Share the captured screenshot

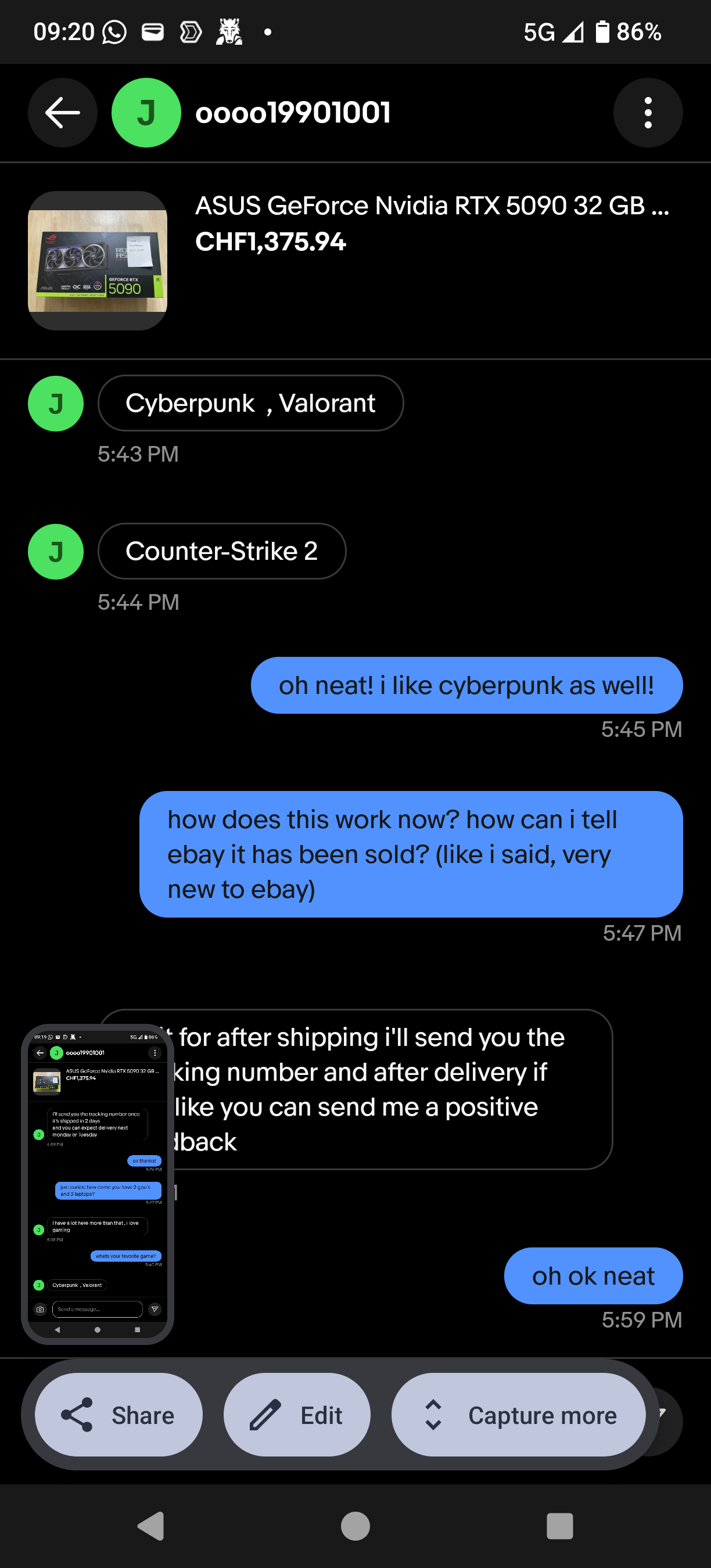(119, 1415)
